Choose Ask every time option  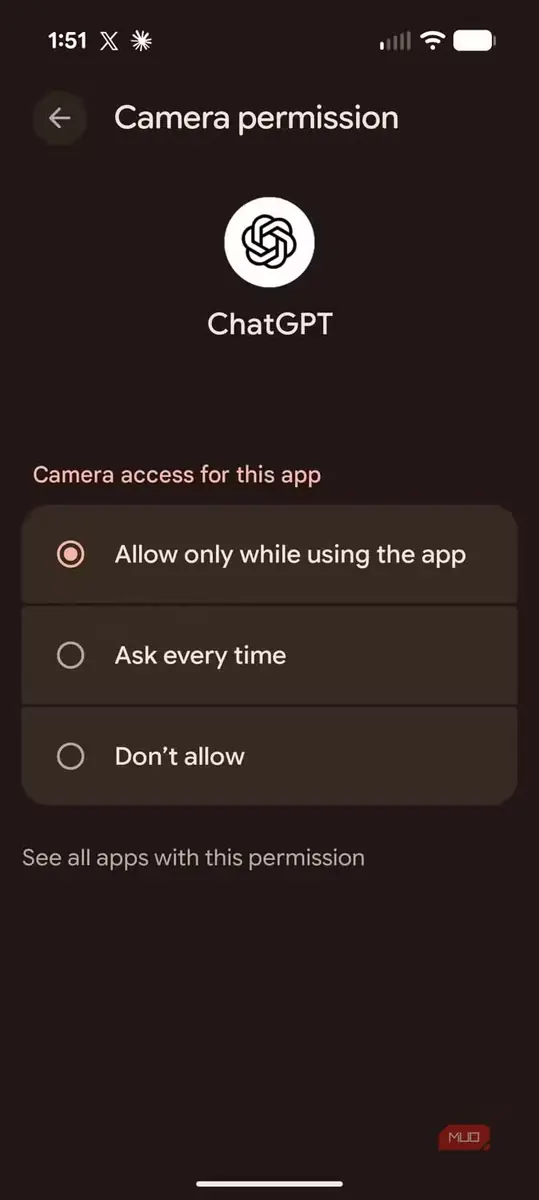(x=269, y=655)
